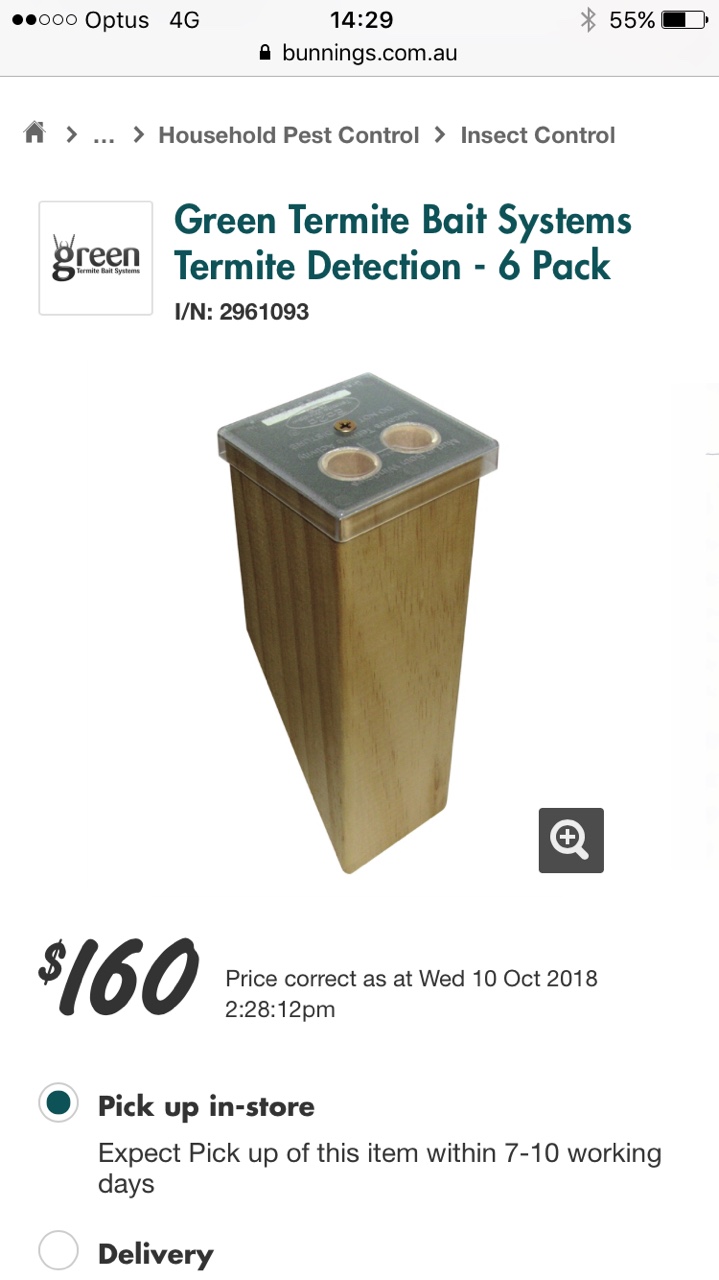The width and height of the screenshot is (719, 1280).
Task: Zoom in with the magnifier icon
Action: [x=571, y=840]
